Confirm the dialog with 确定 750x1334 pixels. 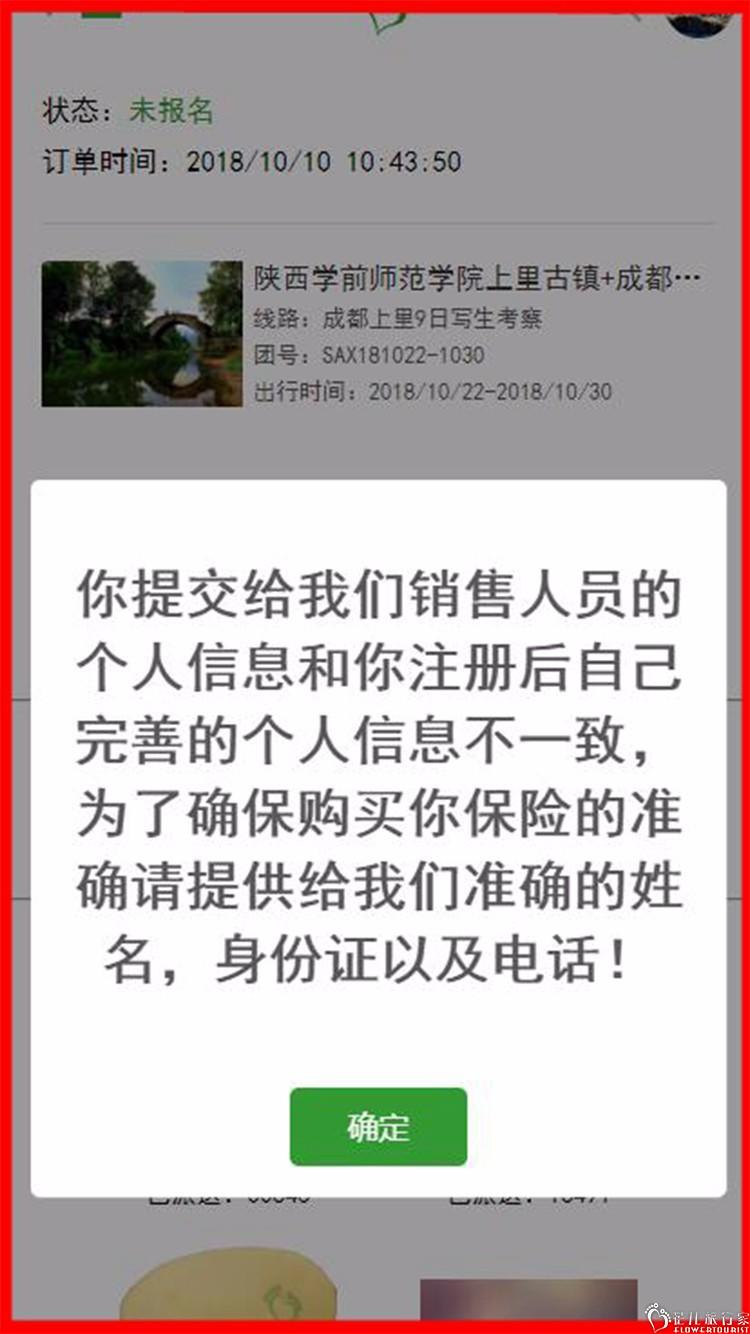tap(378, 1127)
